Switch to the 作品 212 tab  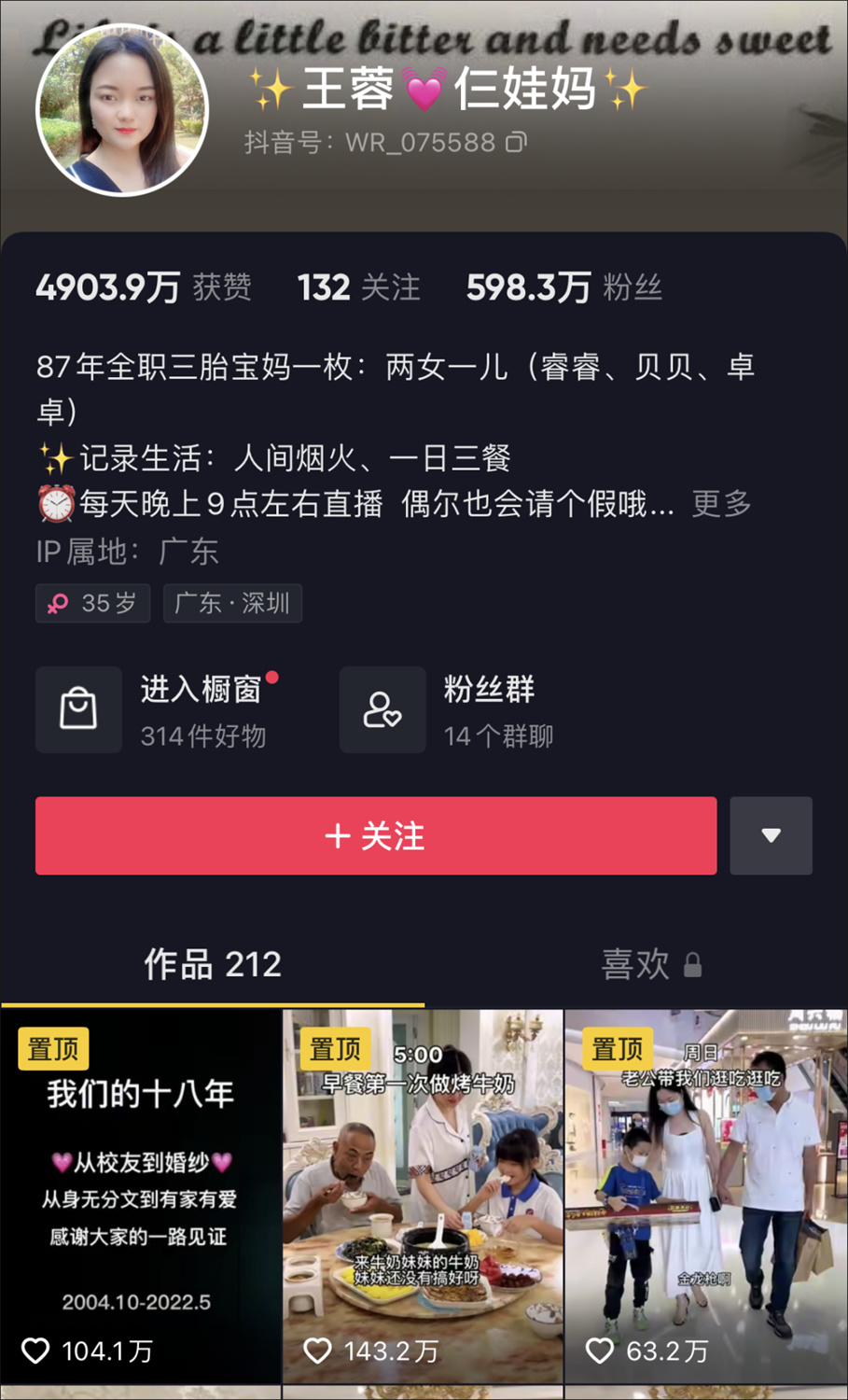[213, 964]
